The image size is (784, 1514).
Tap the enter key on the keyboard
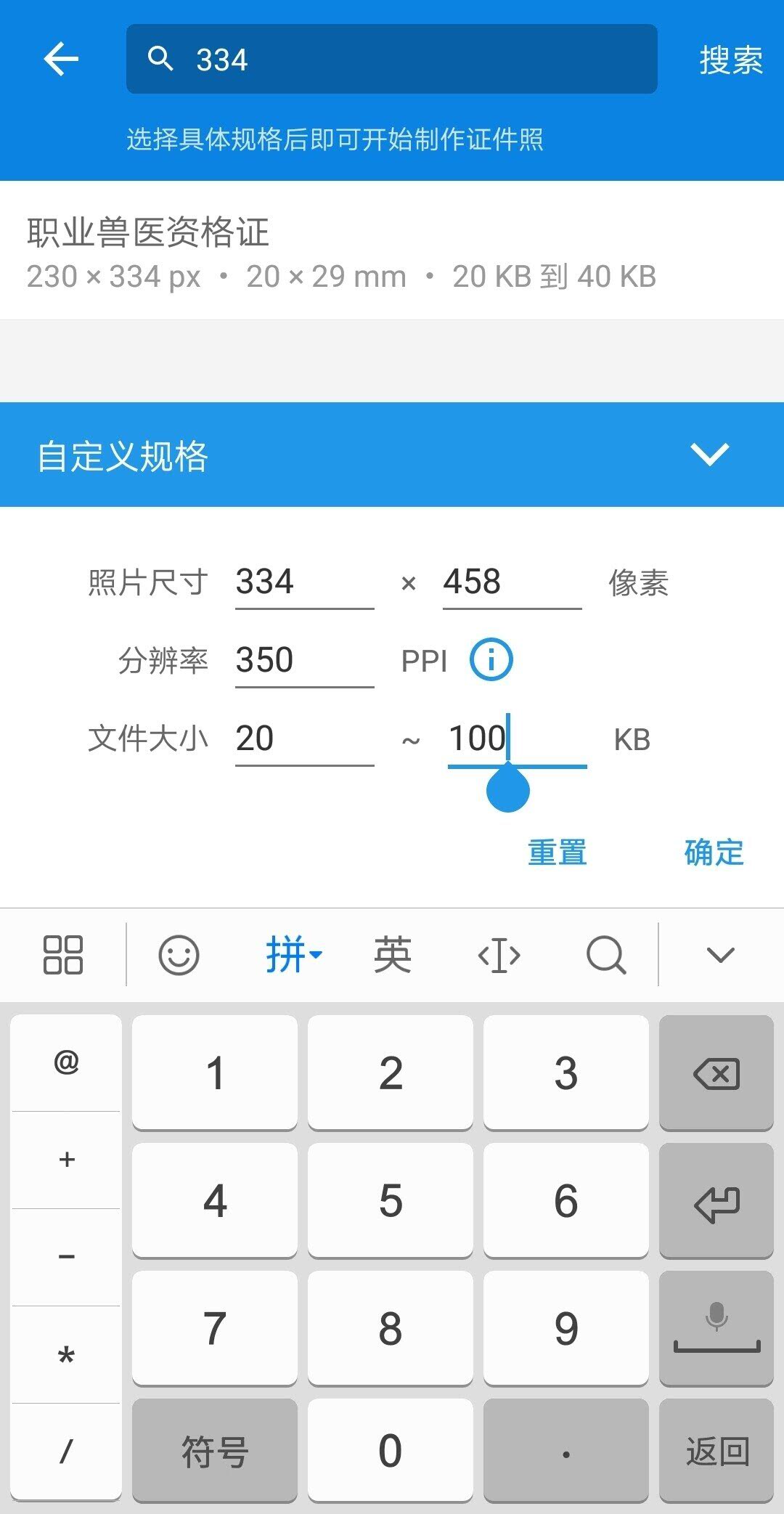tap(716, 1200)
